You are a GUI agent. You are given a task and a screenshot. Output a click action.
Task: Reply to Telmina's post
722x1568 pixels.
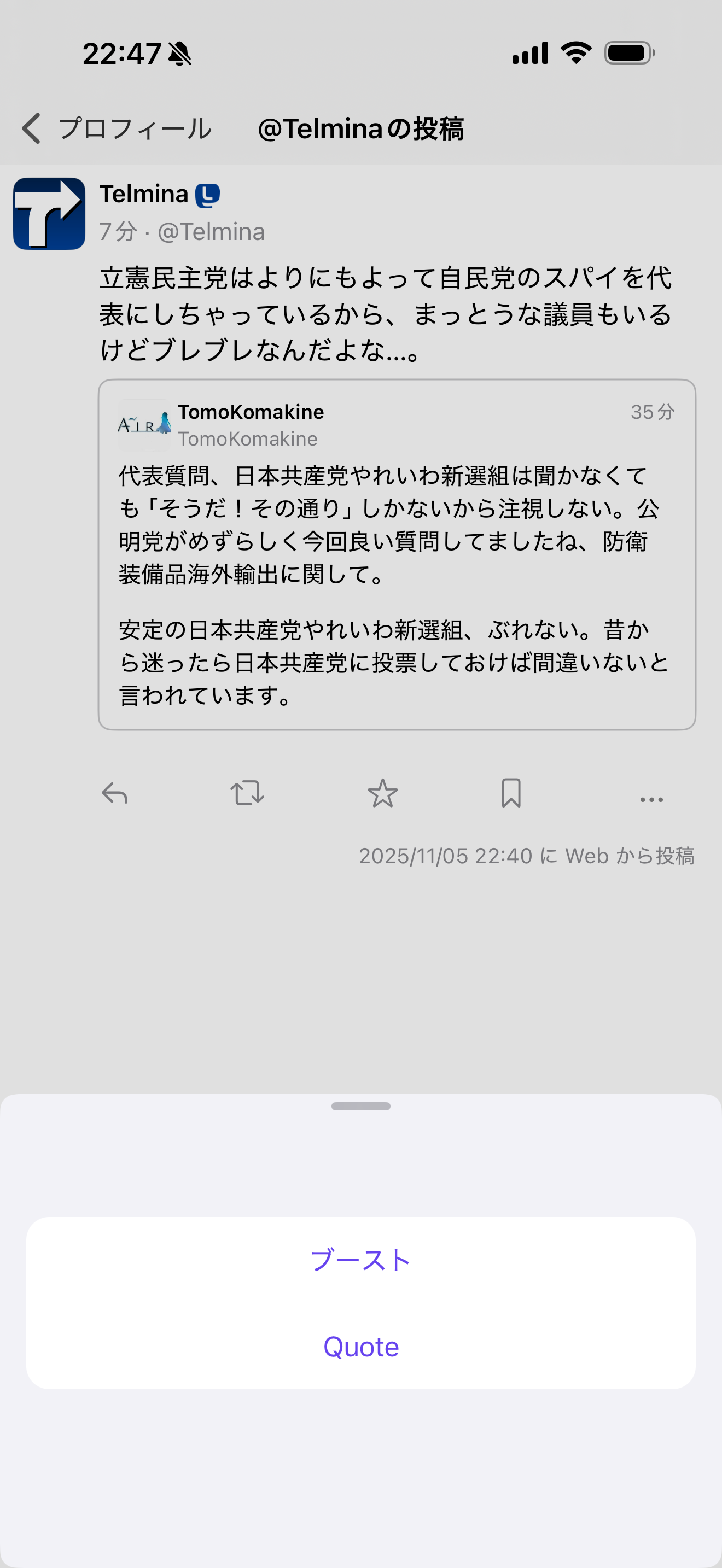tap(114, 793)
